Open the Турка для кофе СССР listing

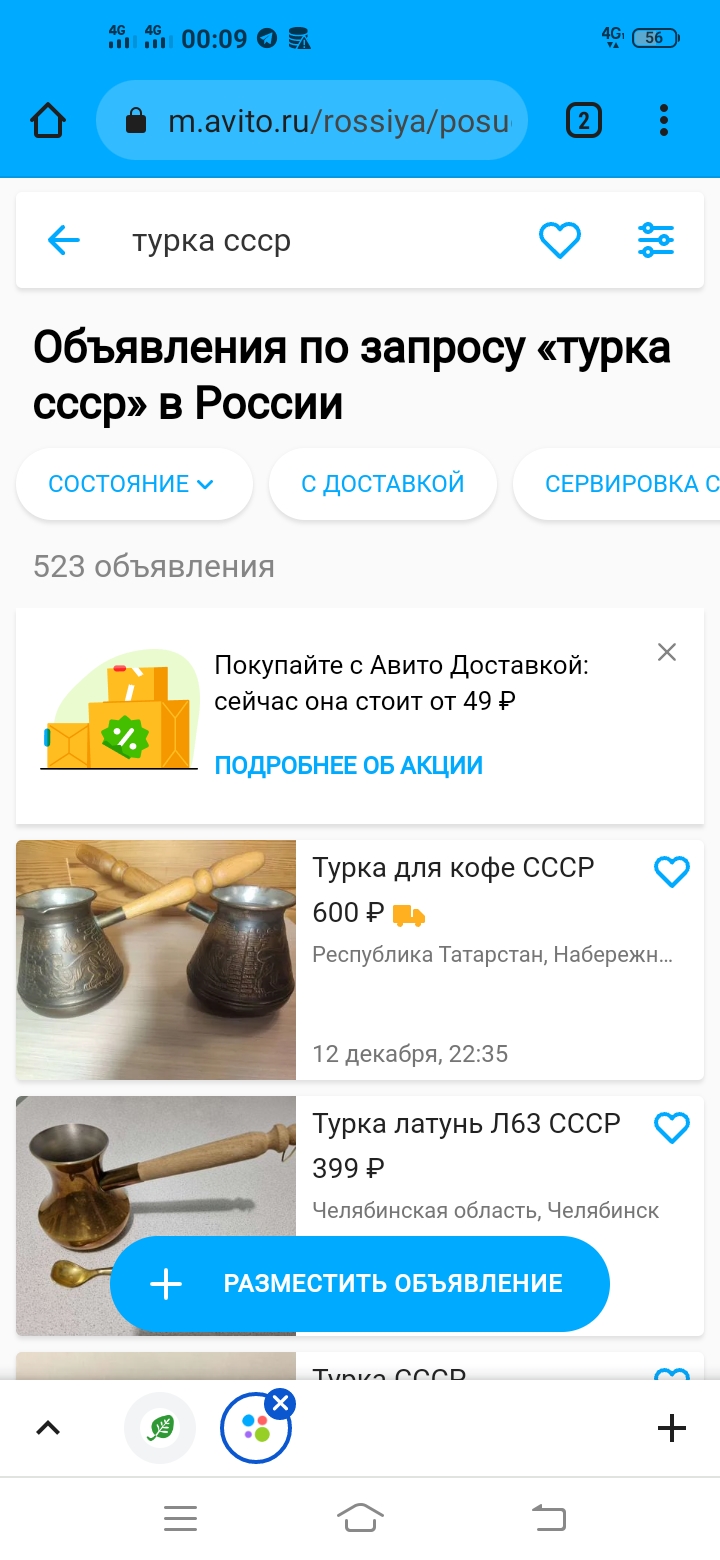tap(453, 868)
